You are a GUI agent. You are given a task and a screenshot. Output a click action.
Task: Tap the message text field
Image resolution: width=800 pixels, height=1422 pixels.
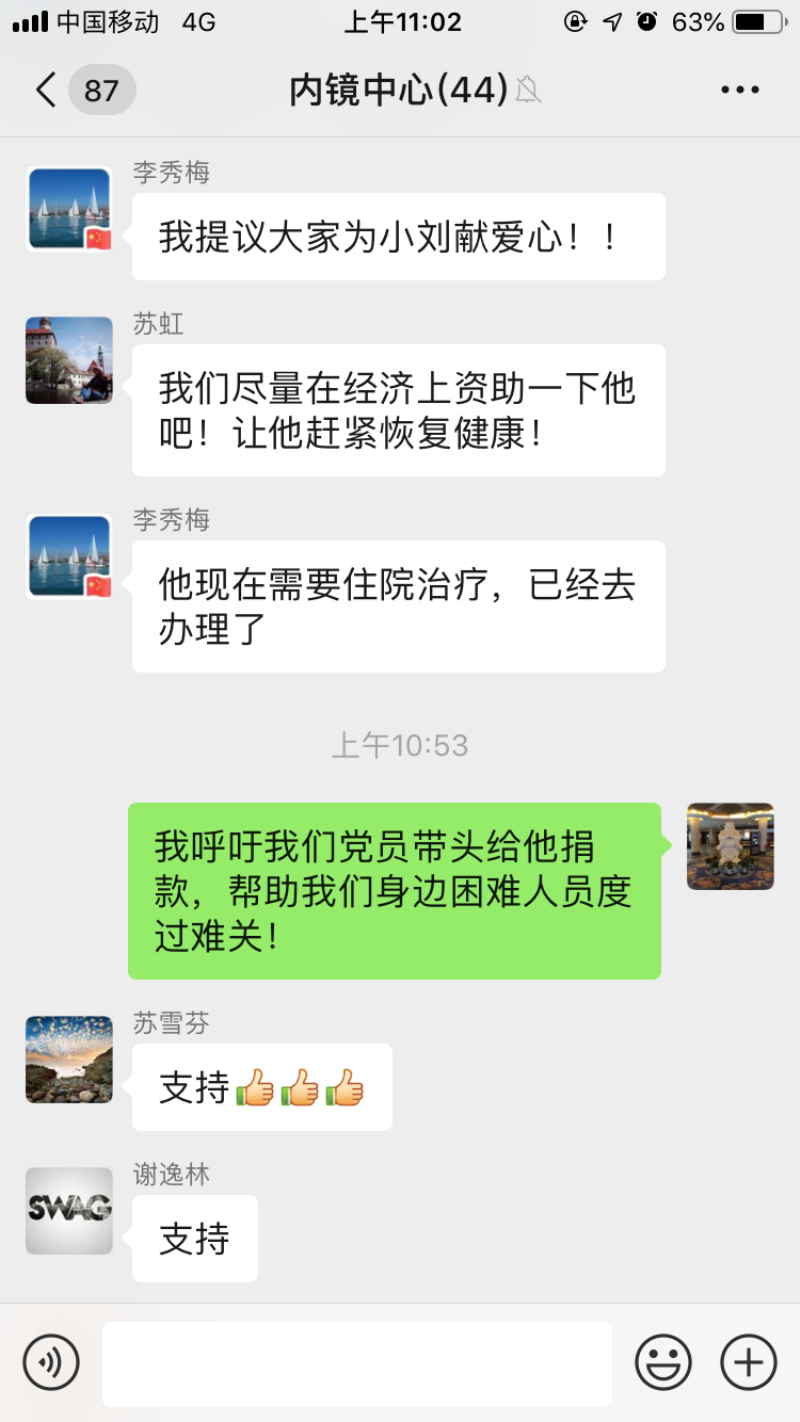pos(357,1363)
